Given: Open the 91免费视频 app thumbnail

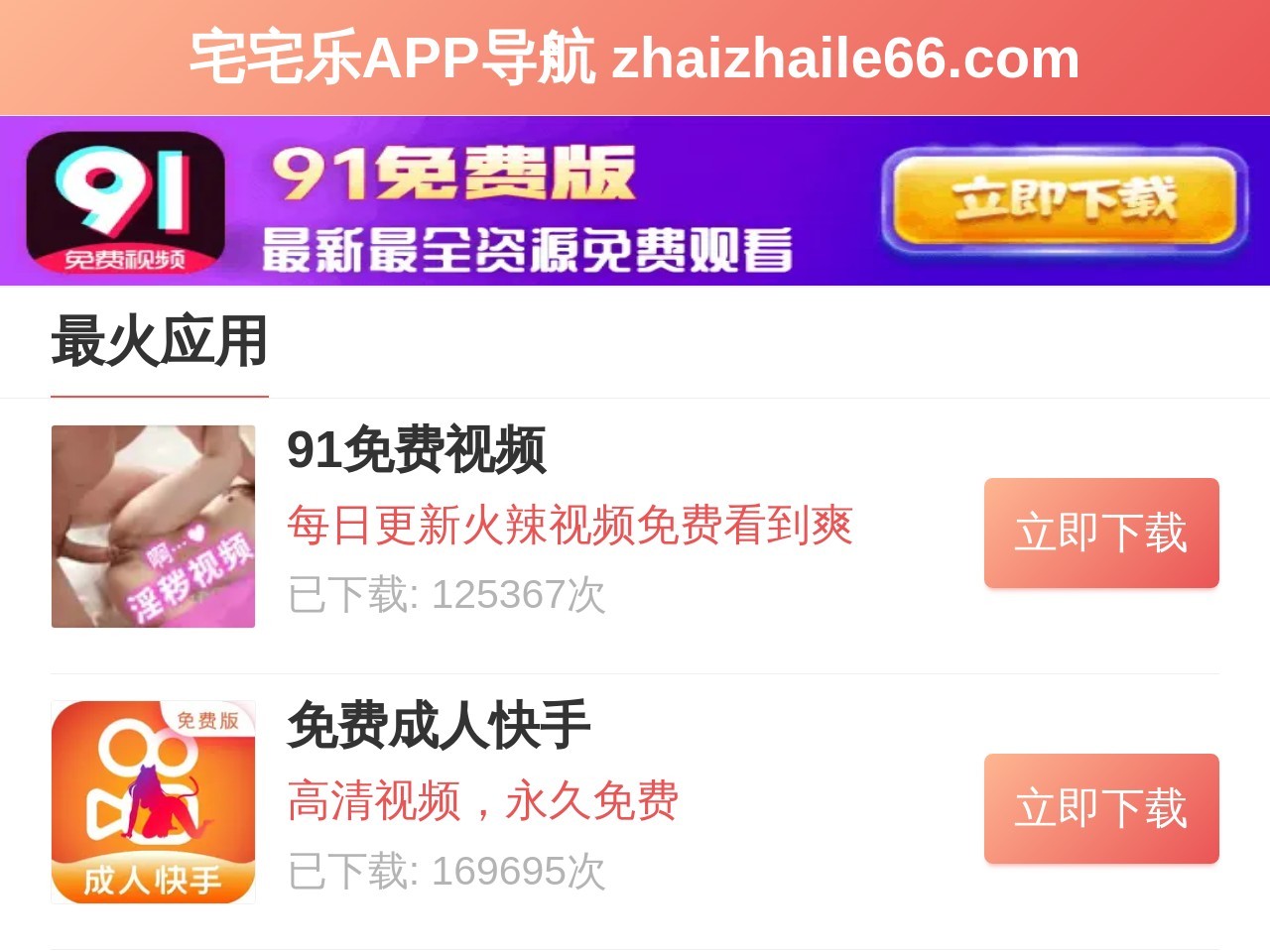Looking at the screenshot, I should (x=153, y=527).
